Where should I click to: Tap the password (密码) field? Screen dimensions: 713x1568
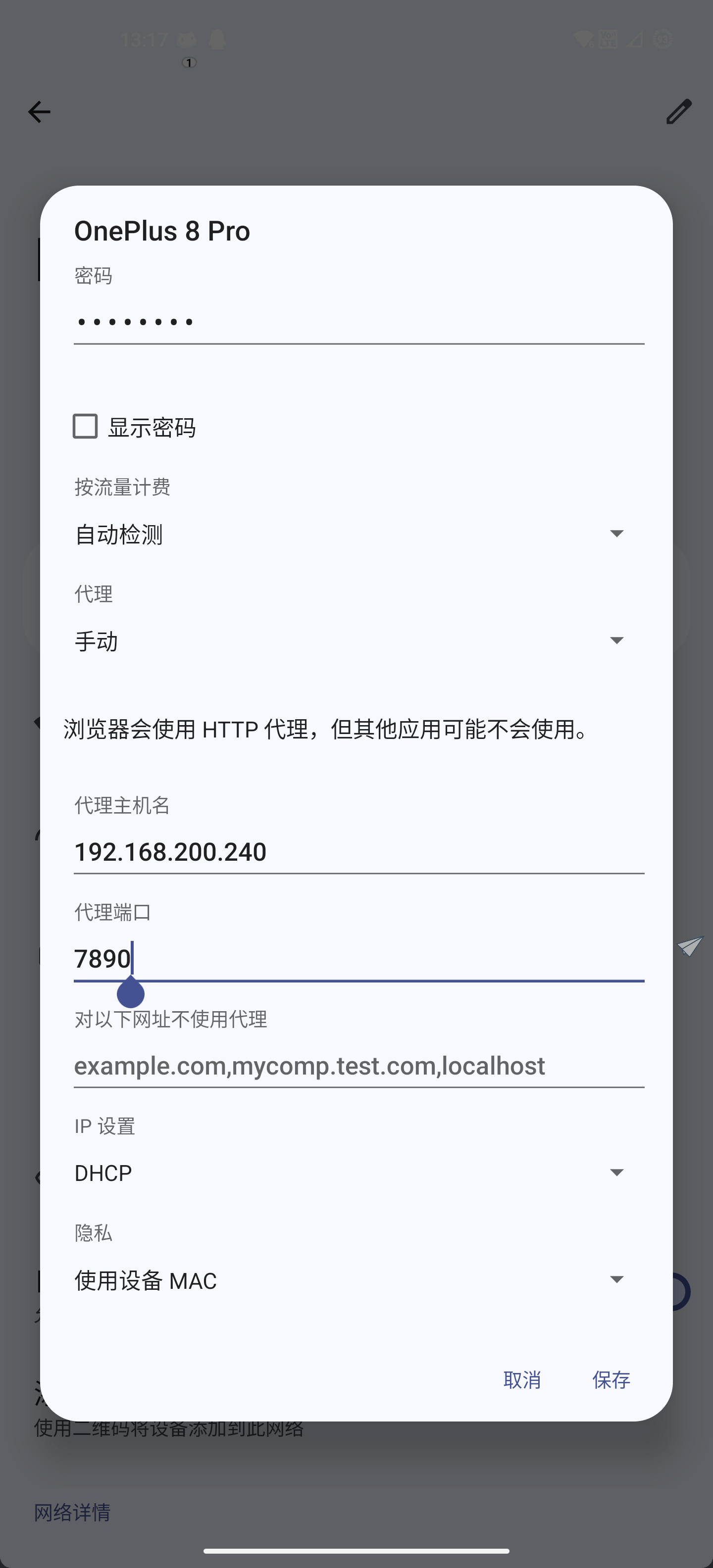tap(358, 321)
